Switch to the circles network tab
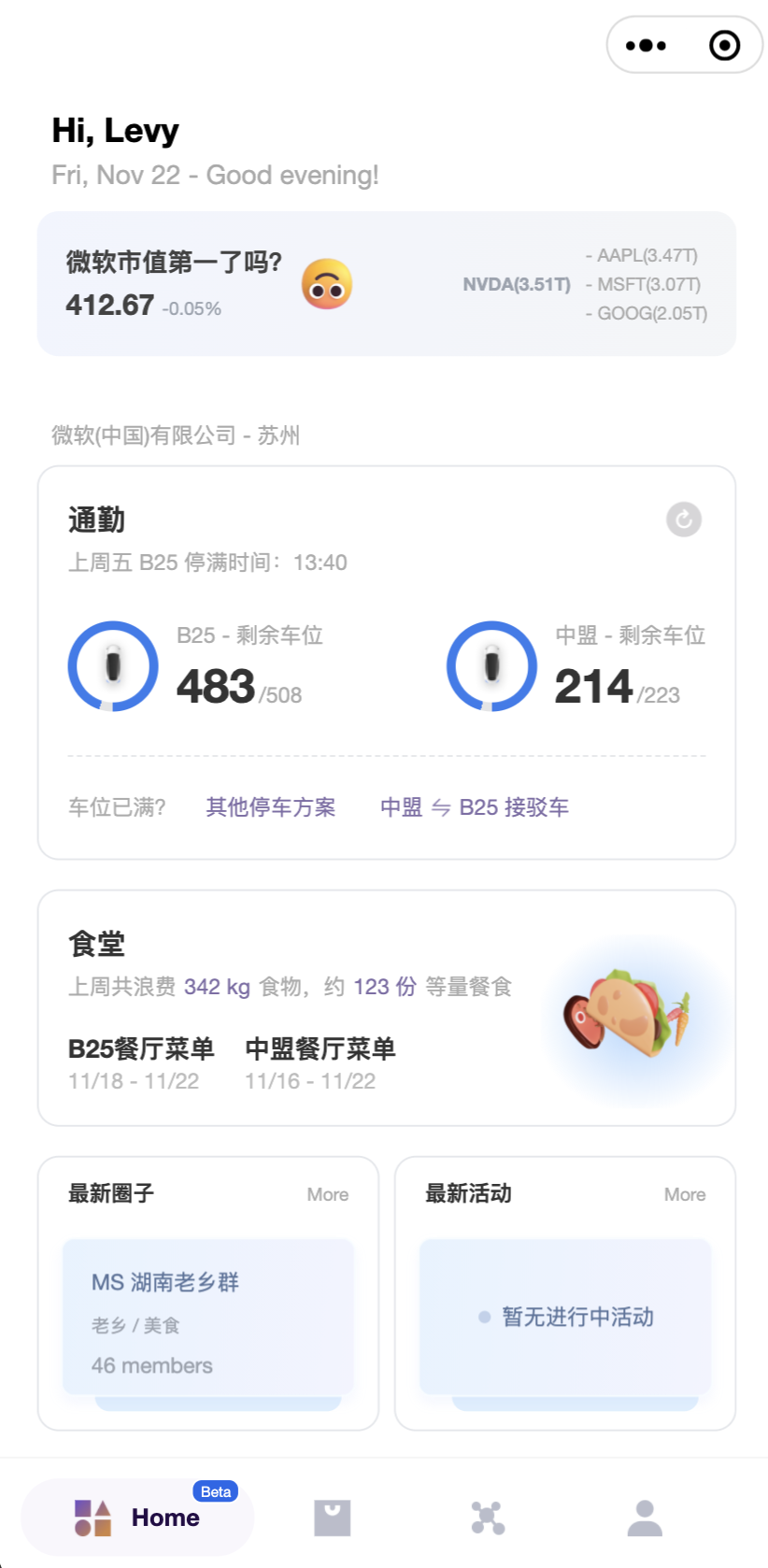Viewport: 768px width, 1568px height. coord(488,1518)
